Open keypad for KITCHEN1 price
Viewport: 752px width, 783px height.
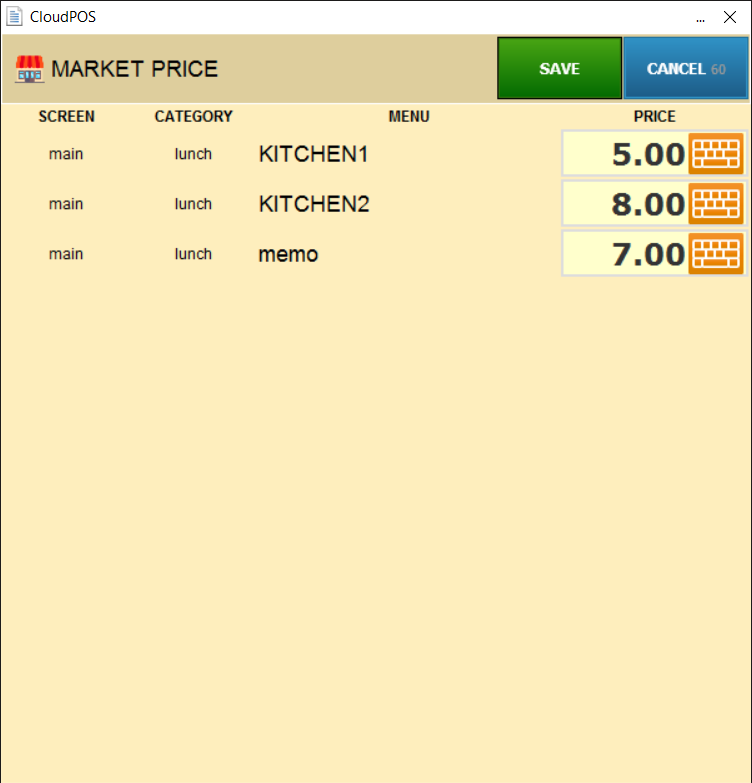pyautogui.click(x=716, y=154)
